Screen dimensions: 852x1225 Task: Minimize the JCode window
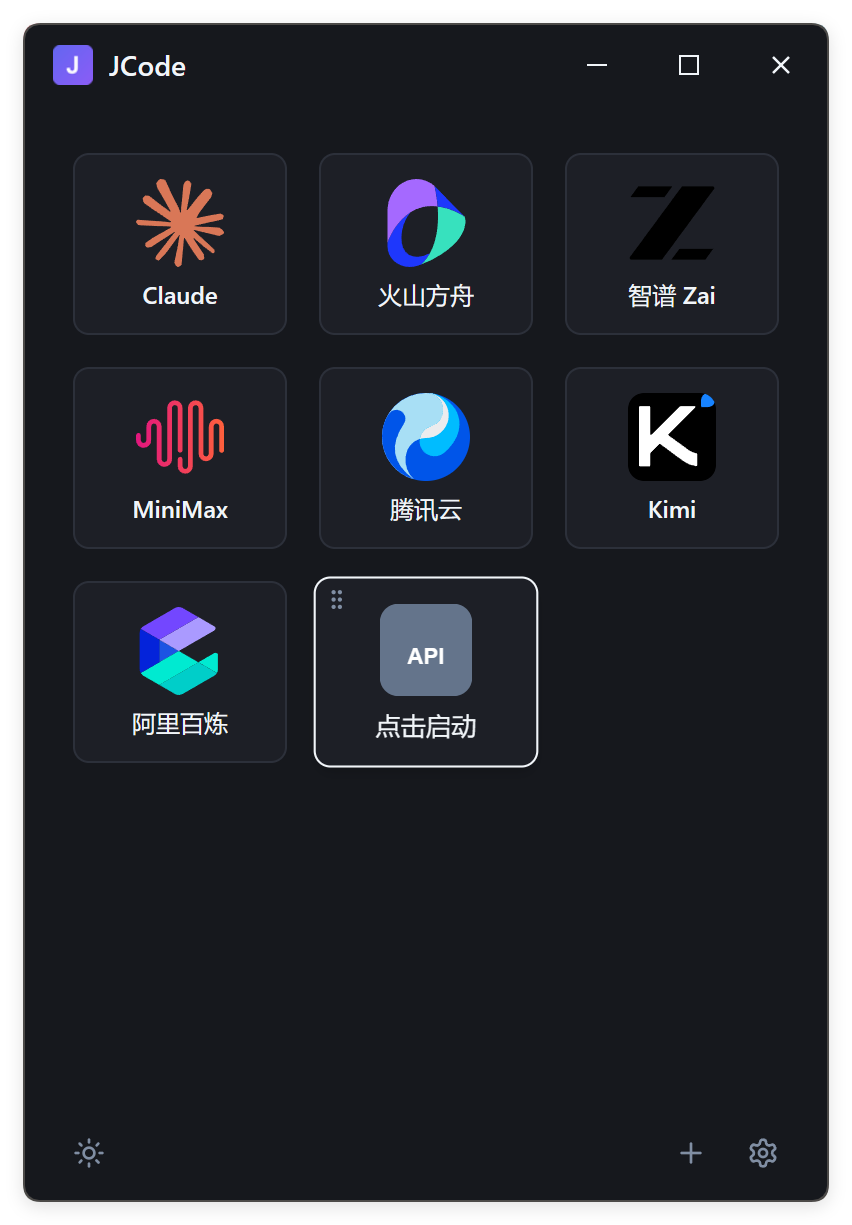[597, 65]
